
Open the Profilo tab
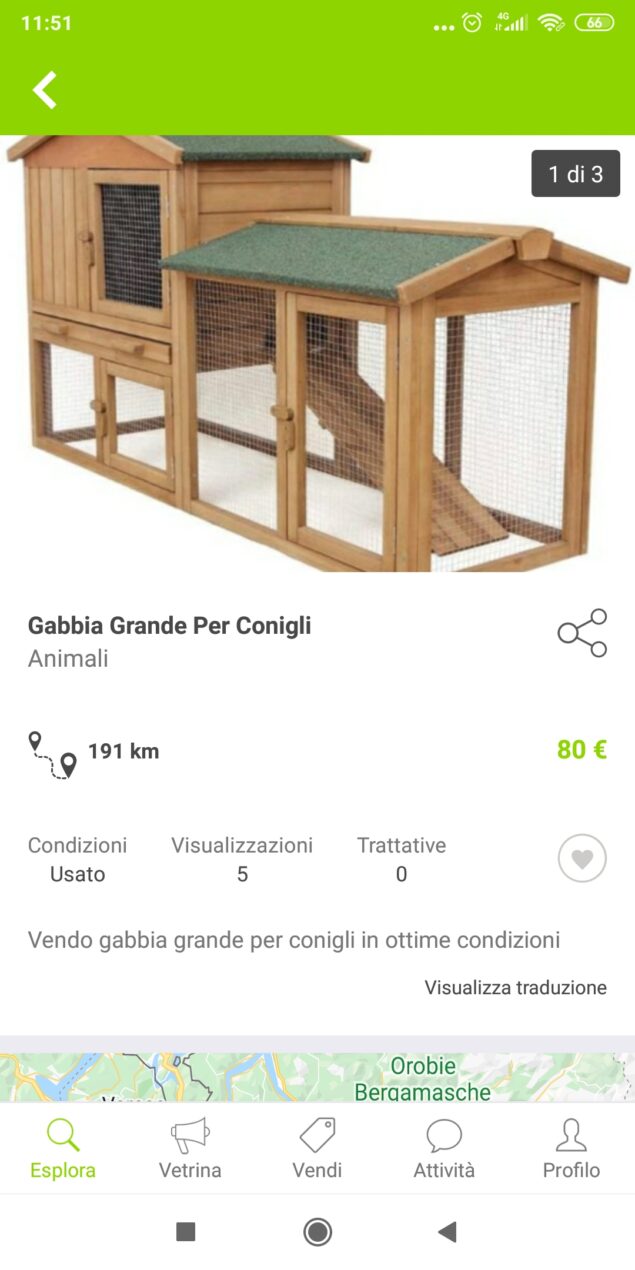571,1149
